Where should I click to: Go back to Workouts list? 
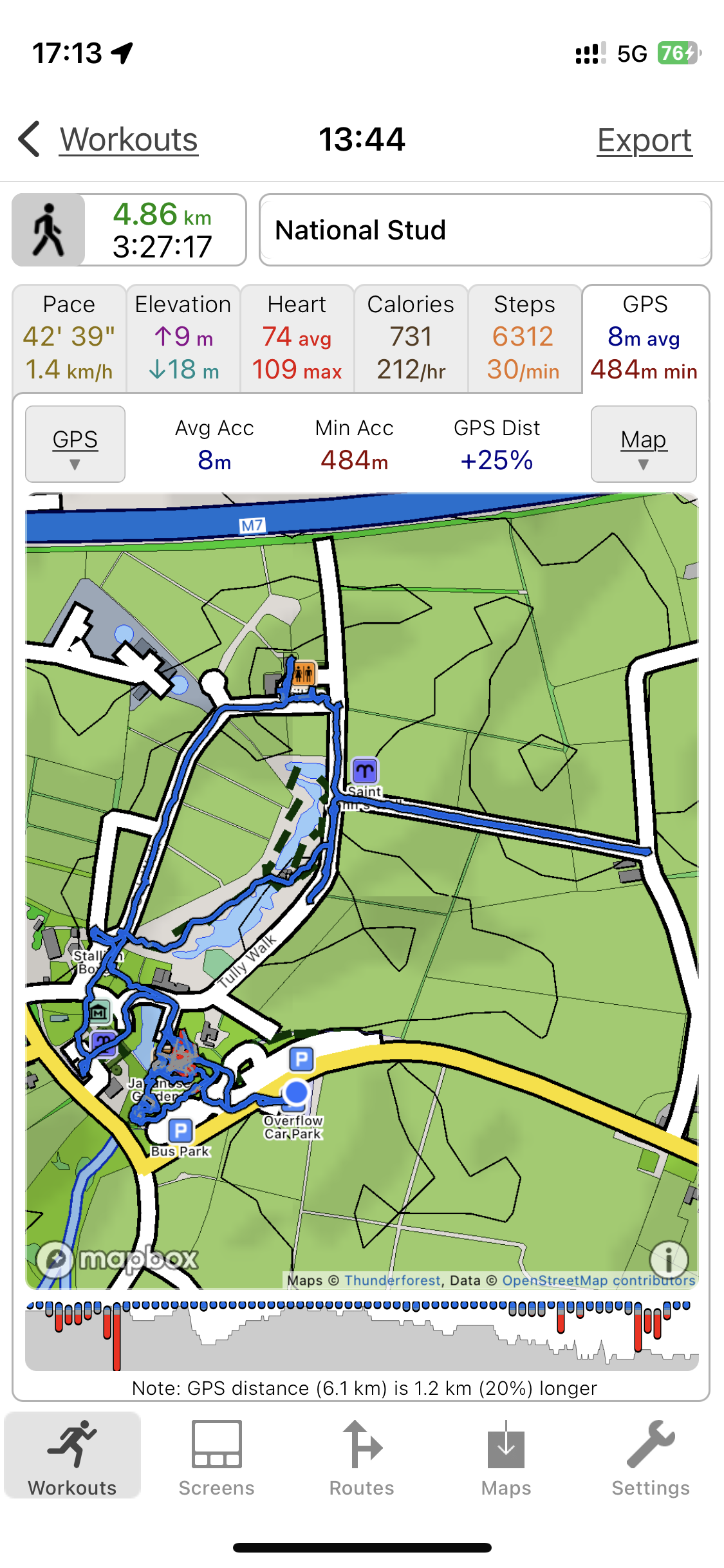coord(108,140)
